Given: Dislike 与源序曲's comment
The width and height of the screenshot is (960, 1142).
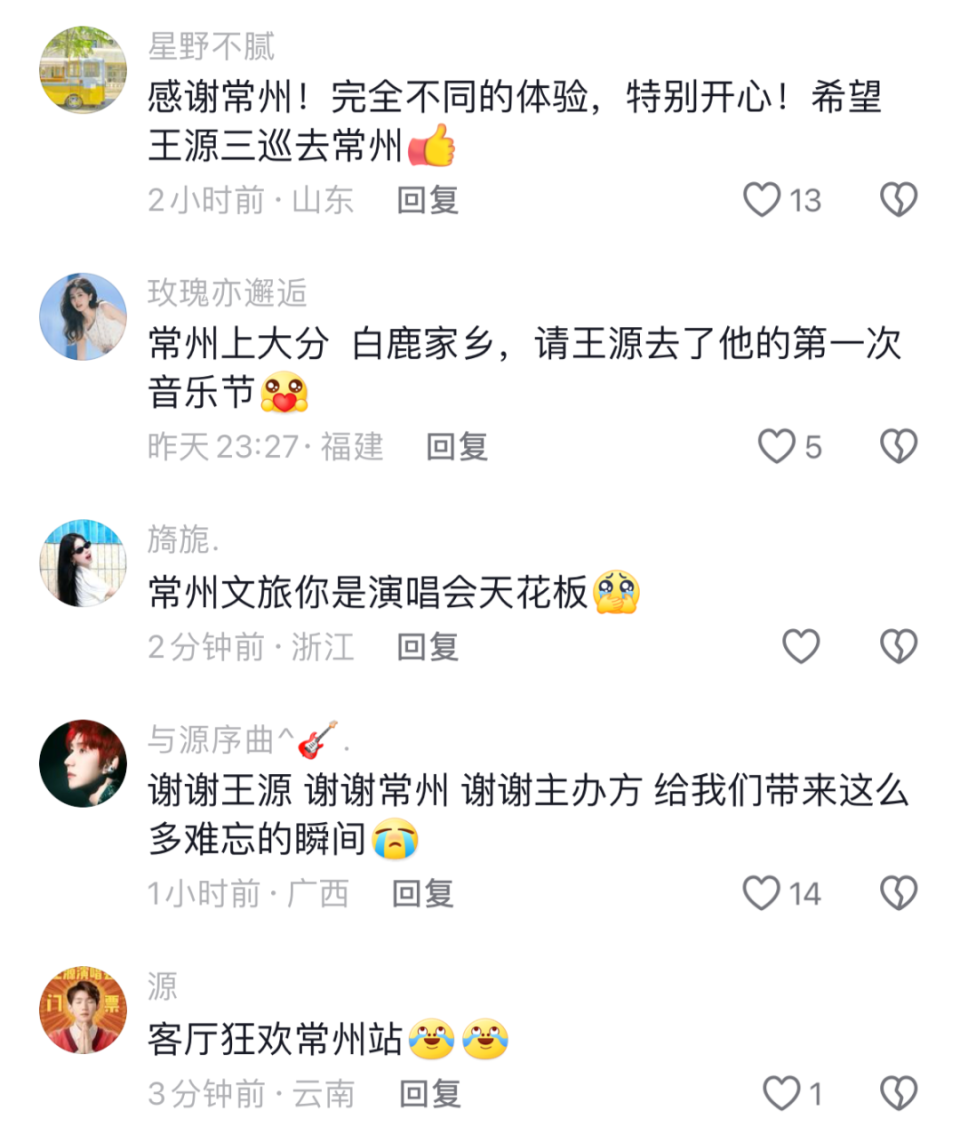Looking at the screenshot, I should coord(899,893).
